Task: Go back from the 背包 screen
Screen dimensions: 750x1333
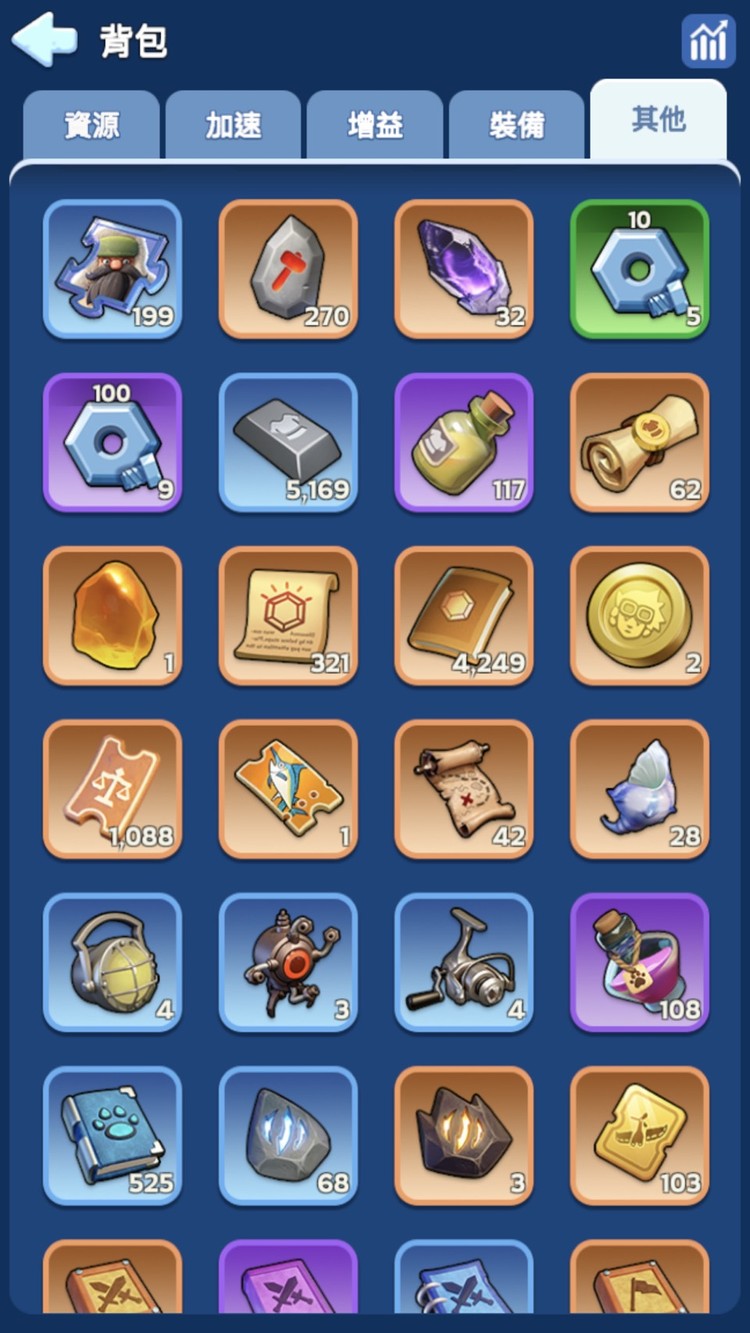Action: click(45, 40)
